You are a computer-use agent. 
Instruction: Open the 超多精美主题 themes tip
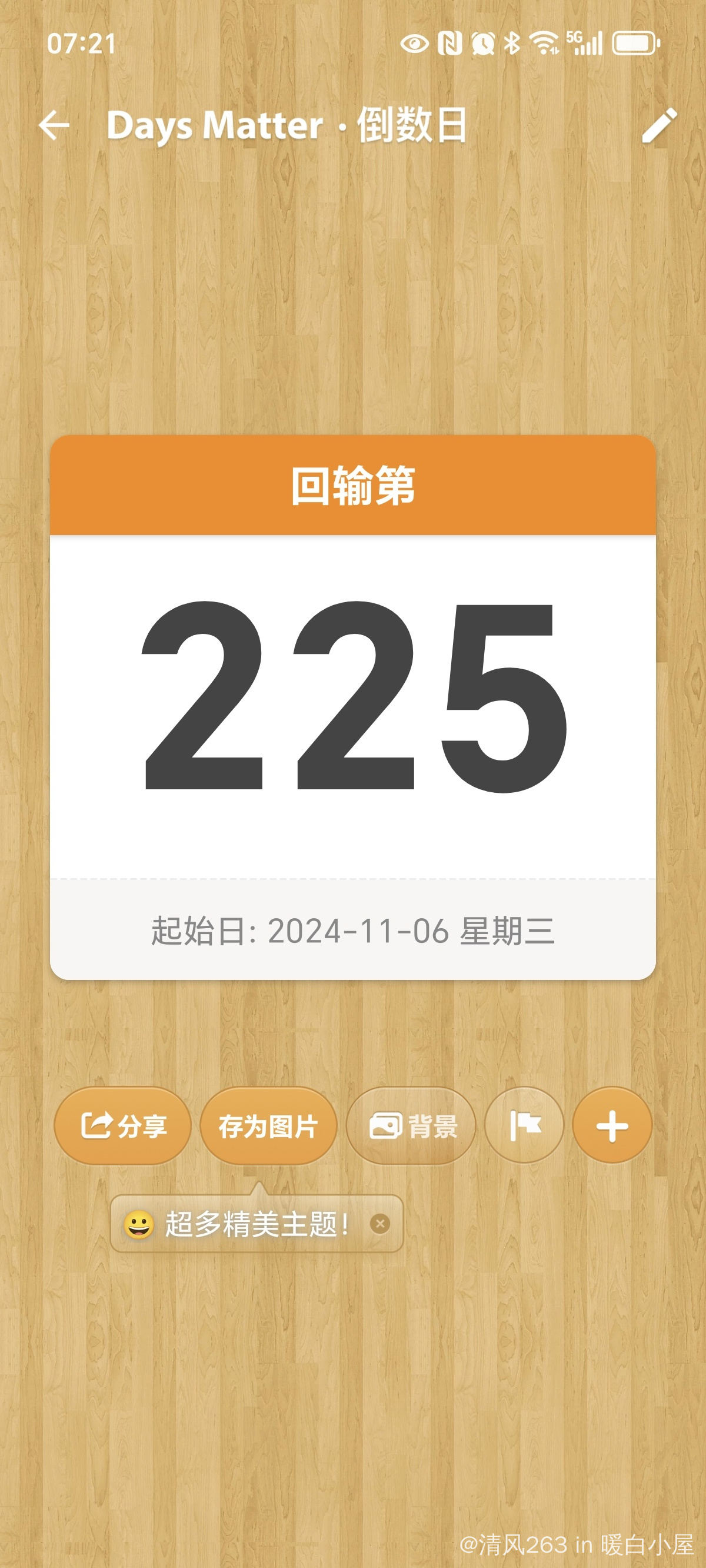244,1224
